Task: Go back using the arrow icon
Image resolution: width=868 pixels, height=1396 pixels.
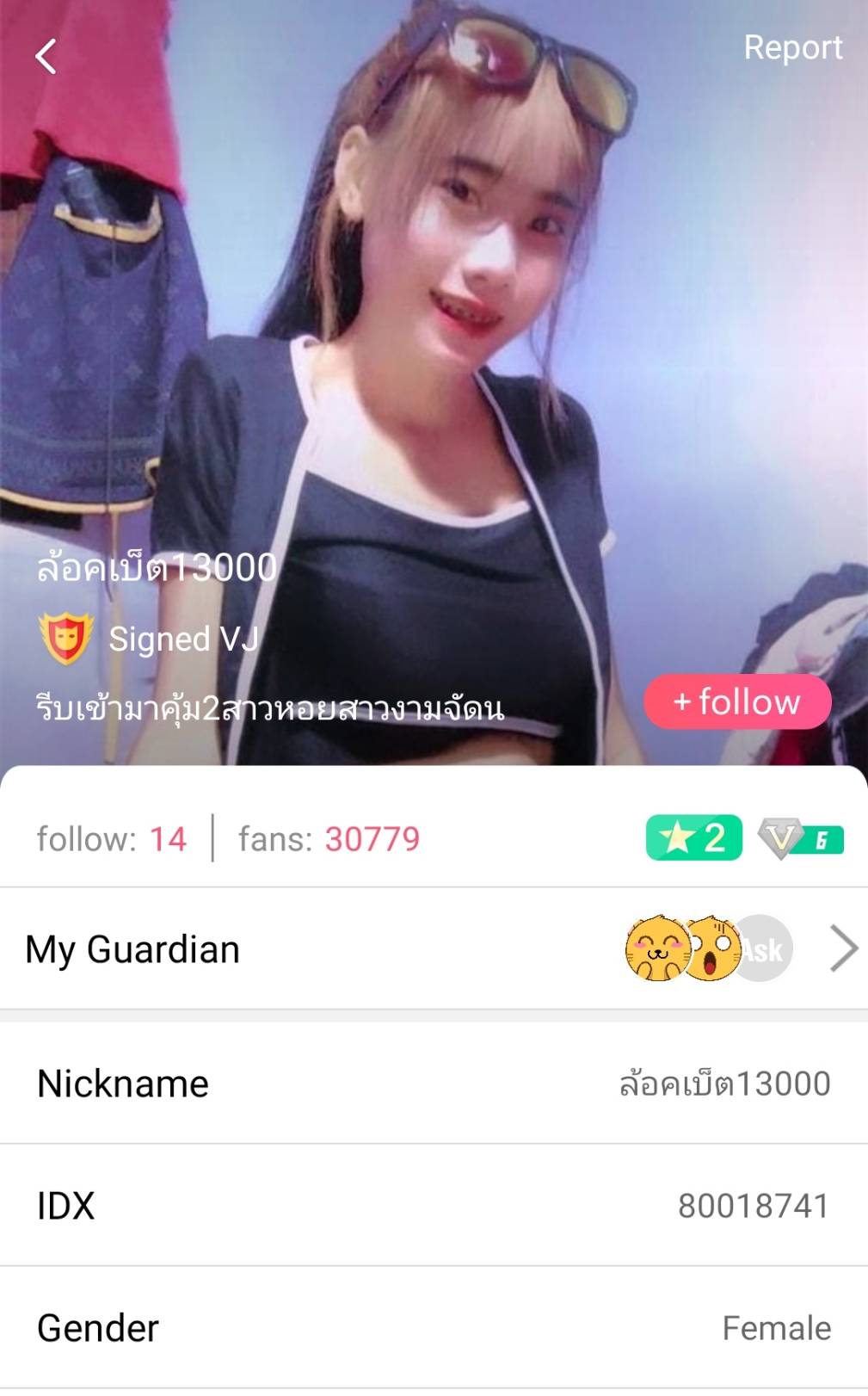Action: point(46,57)
